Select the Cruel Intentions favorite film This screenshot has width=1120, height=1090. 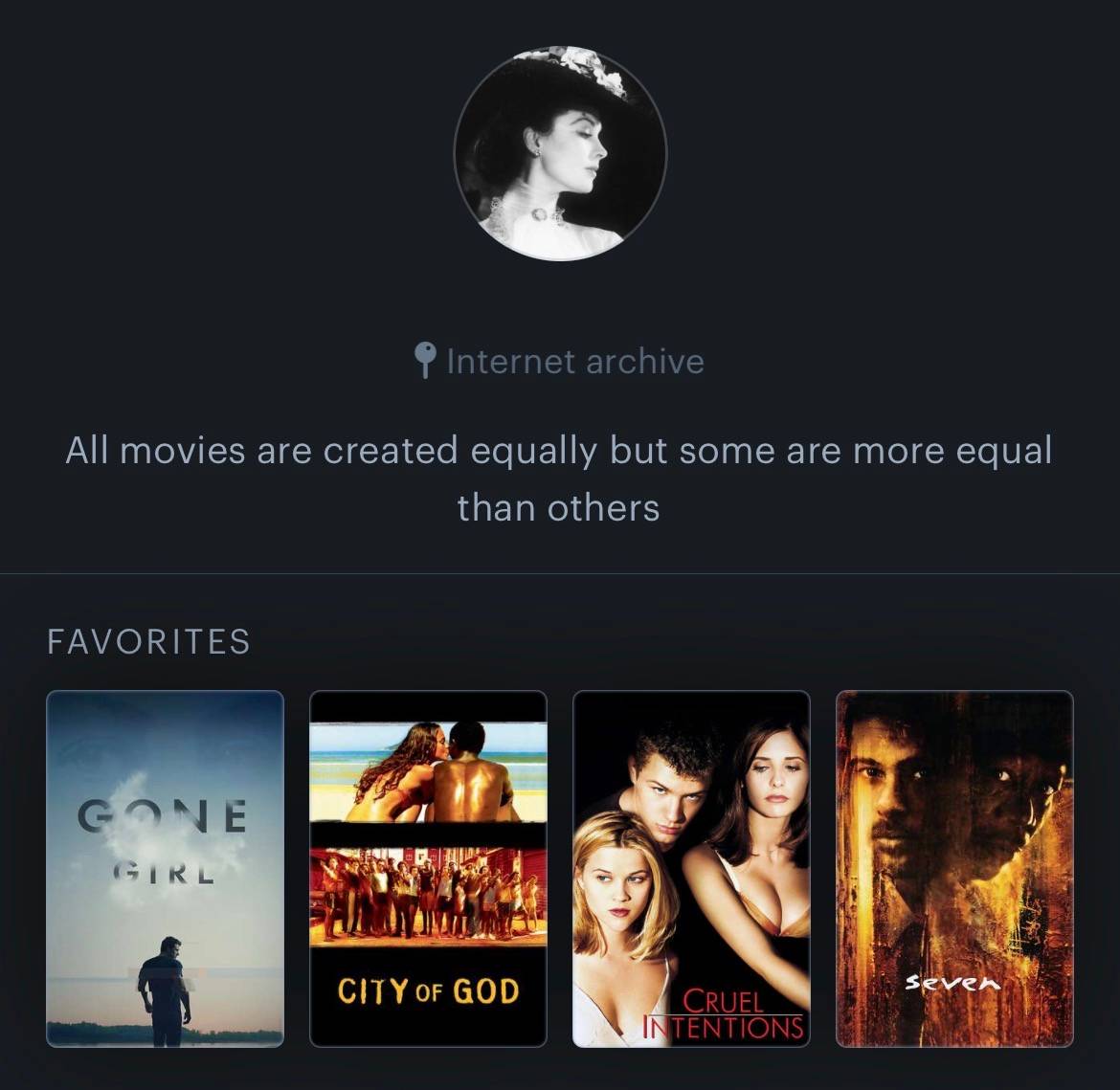[691, 869]
